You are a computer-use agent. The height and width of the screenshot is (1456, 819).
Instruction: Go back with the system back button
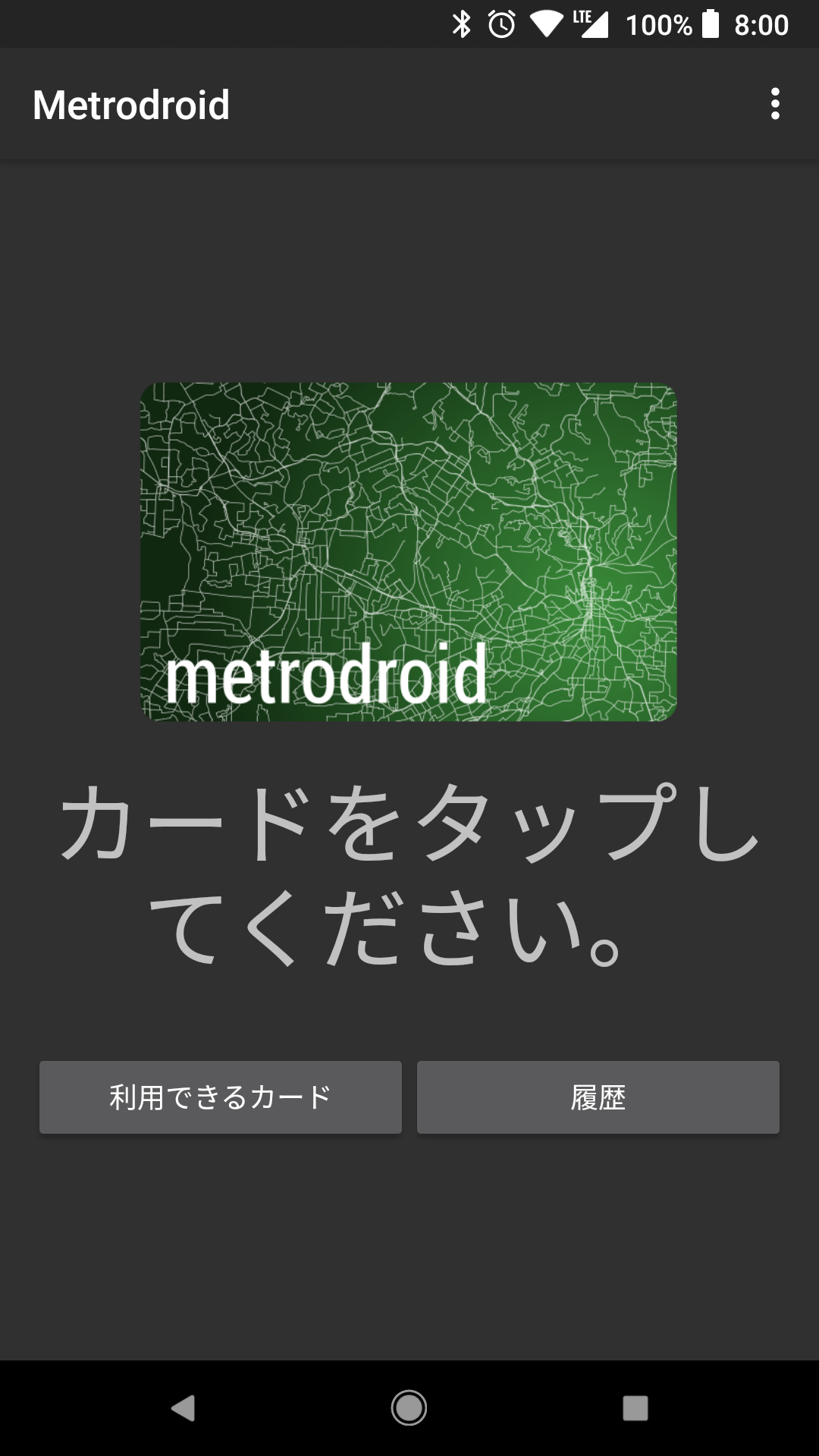(183, 1408)
